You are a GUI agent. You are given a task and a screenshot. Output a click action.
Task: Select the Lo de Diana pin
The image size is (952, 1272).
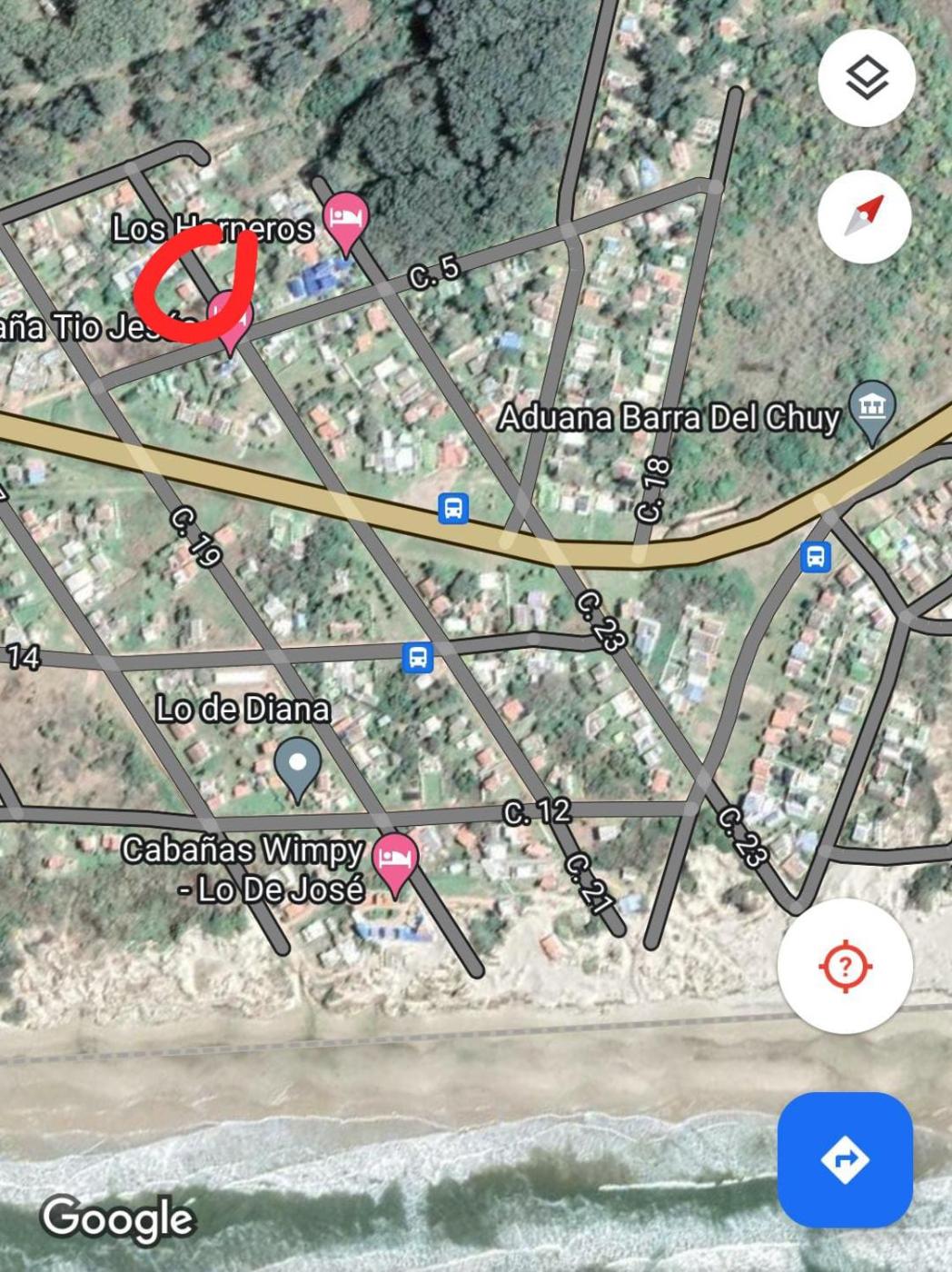(x=297, y=765)
